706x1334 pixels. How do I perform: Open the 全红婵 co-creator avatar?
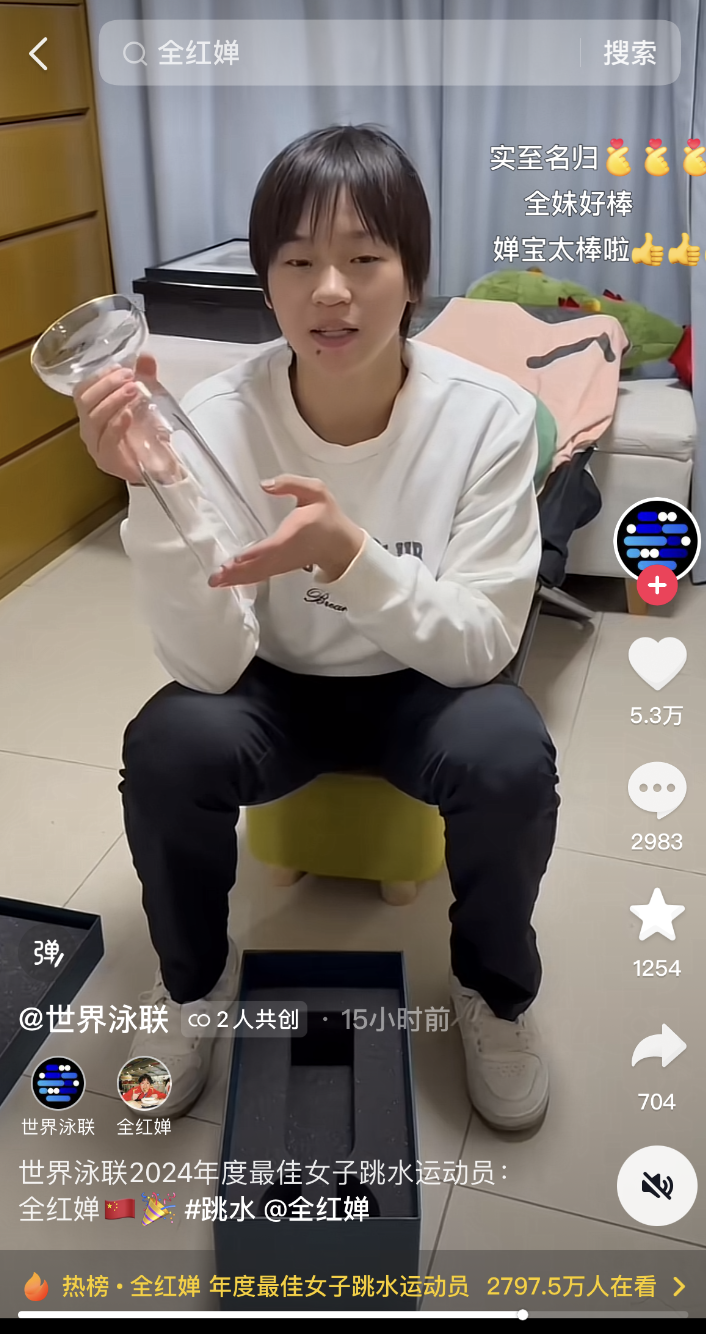144,1084
